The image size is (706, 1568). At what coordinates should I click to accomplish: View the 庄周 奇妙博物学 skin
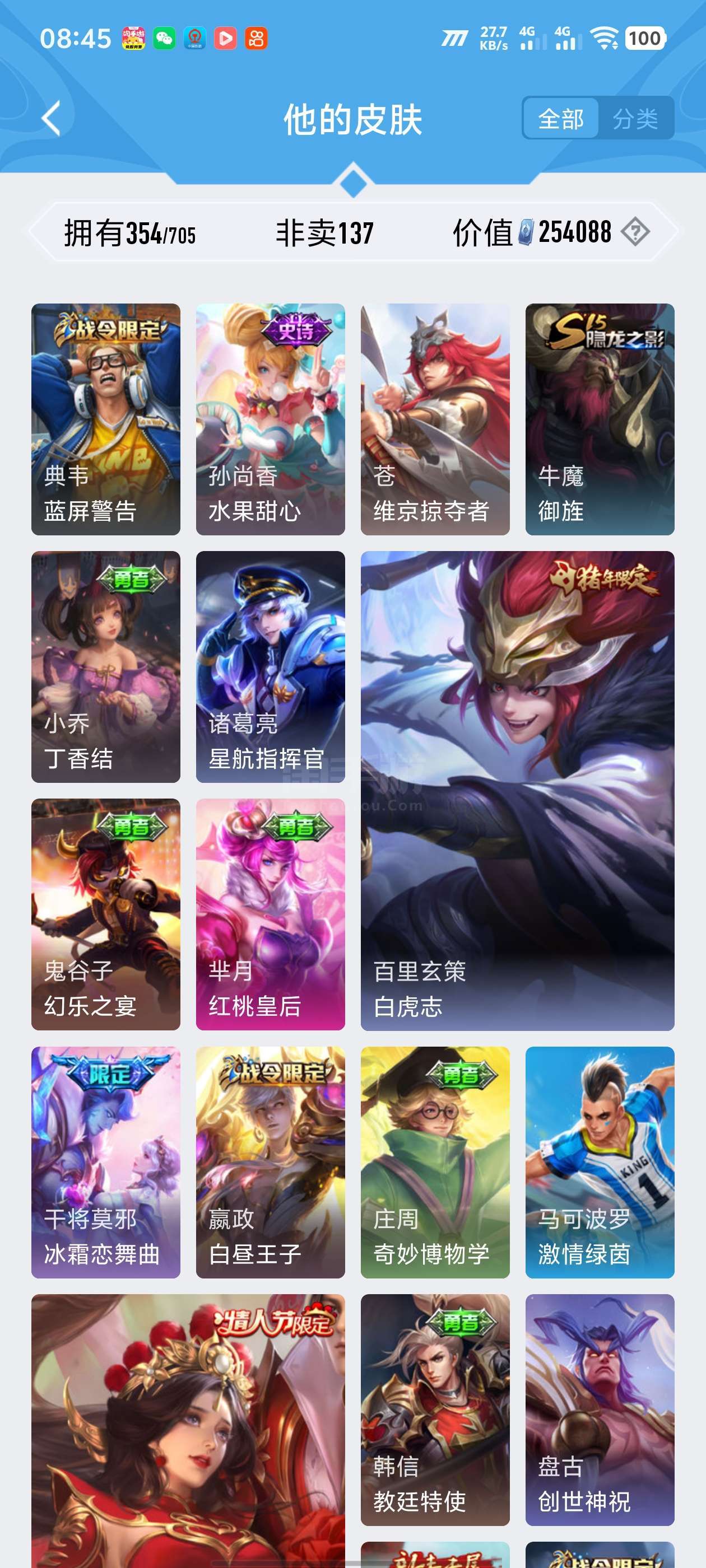coord(435,1162)
